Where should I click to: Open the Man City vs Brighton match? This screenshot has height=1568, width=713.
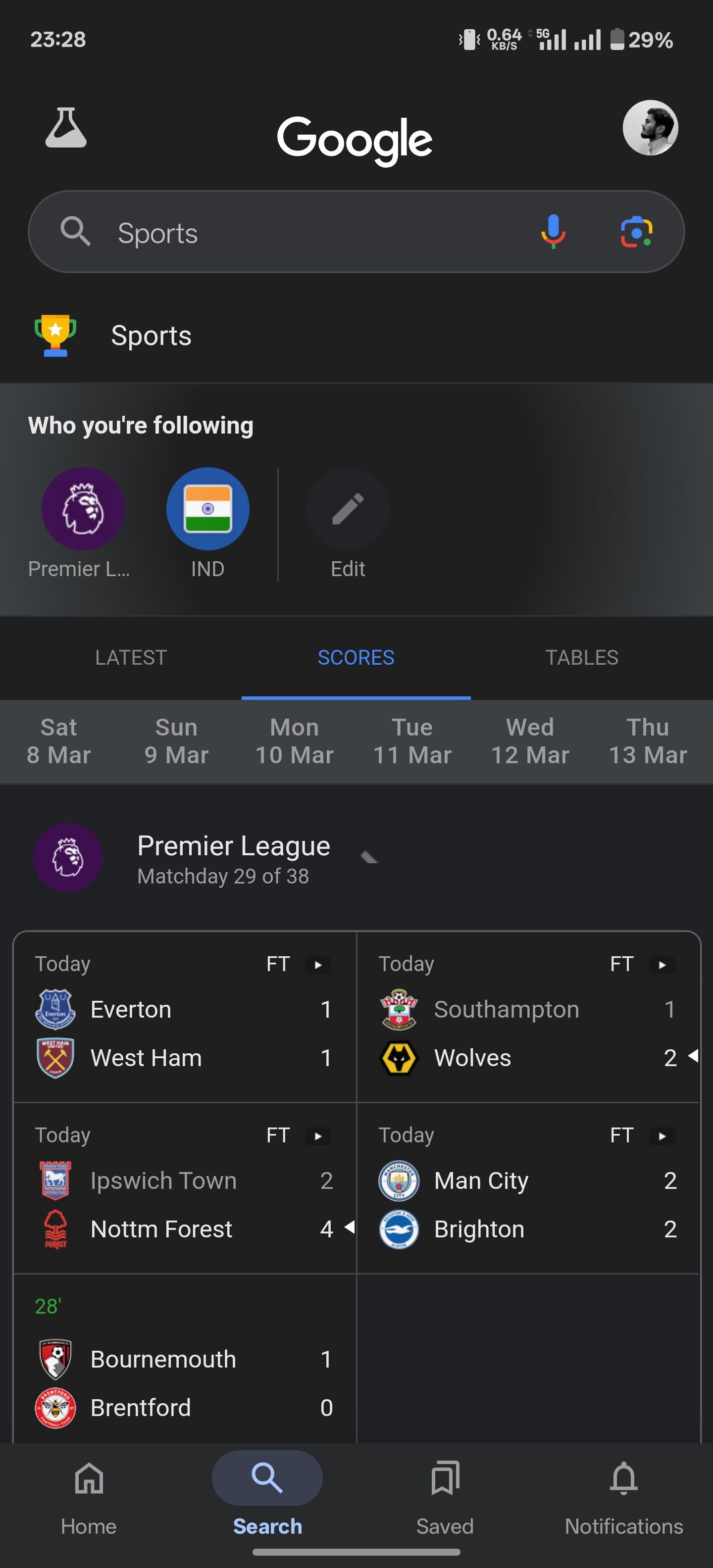coord(527,1188)
